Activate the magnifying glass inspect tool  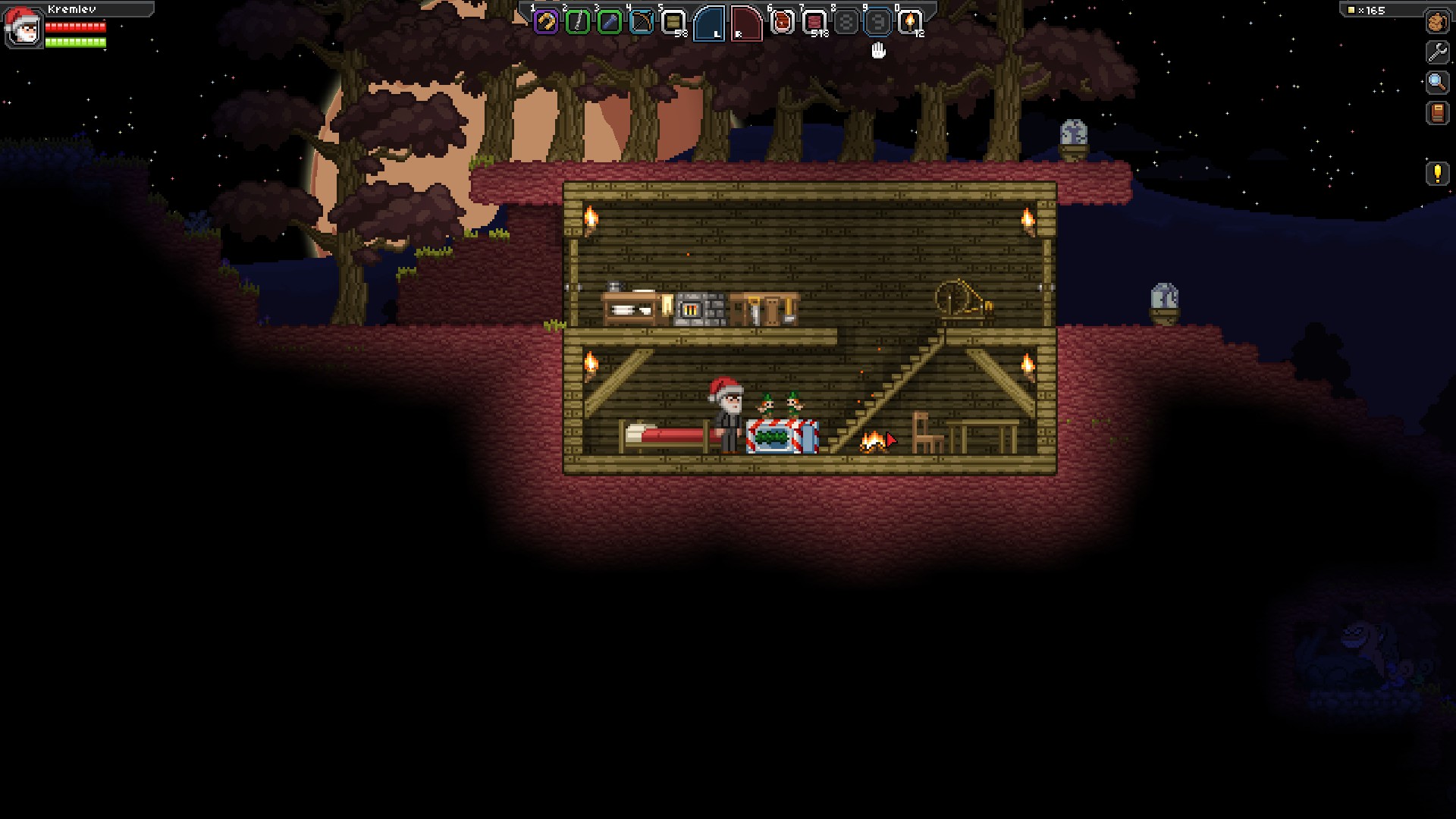[1436, 82]
